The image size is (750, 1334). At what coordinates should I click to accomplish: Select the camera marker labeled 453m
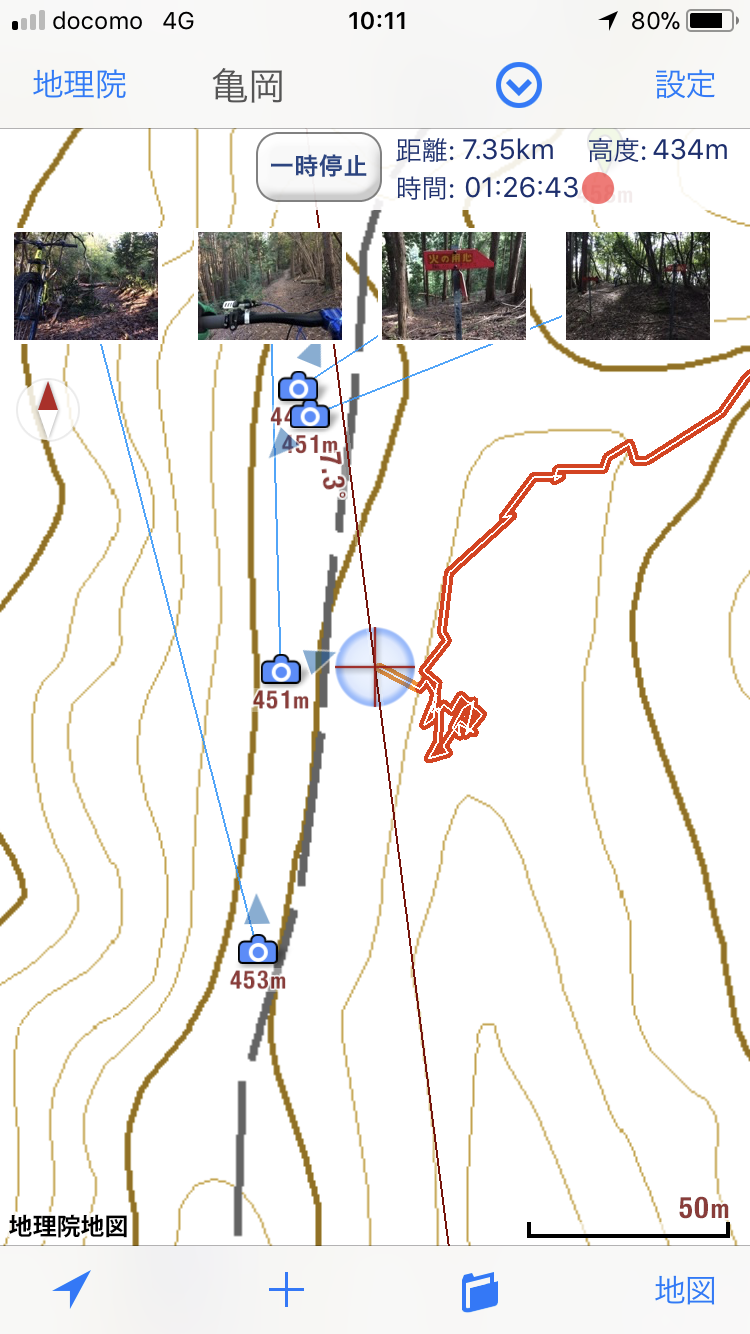258,950
